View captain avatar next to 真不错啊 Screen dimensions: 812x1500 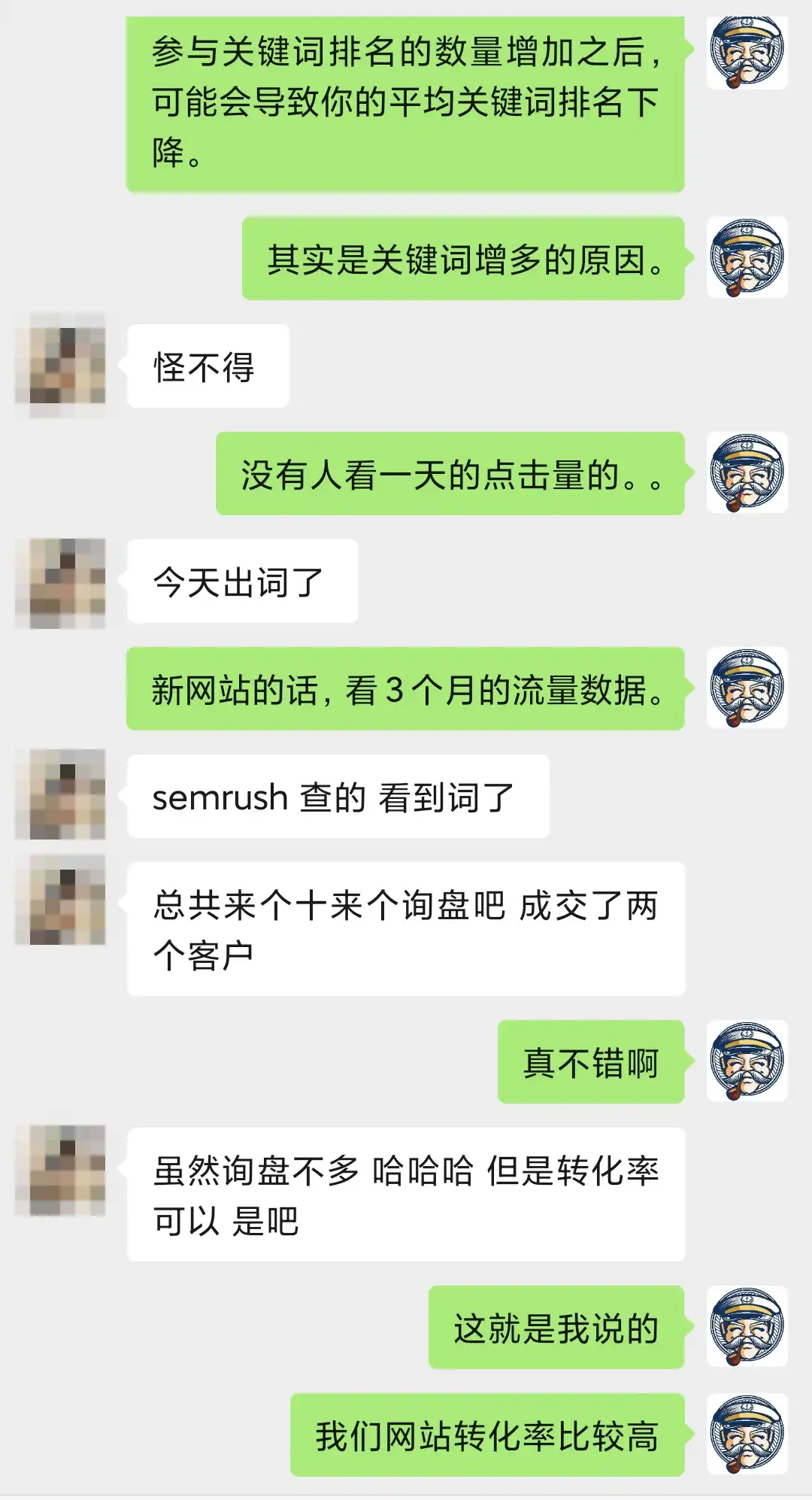coord(747,1061)
